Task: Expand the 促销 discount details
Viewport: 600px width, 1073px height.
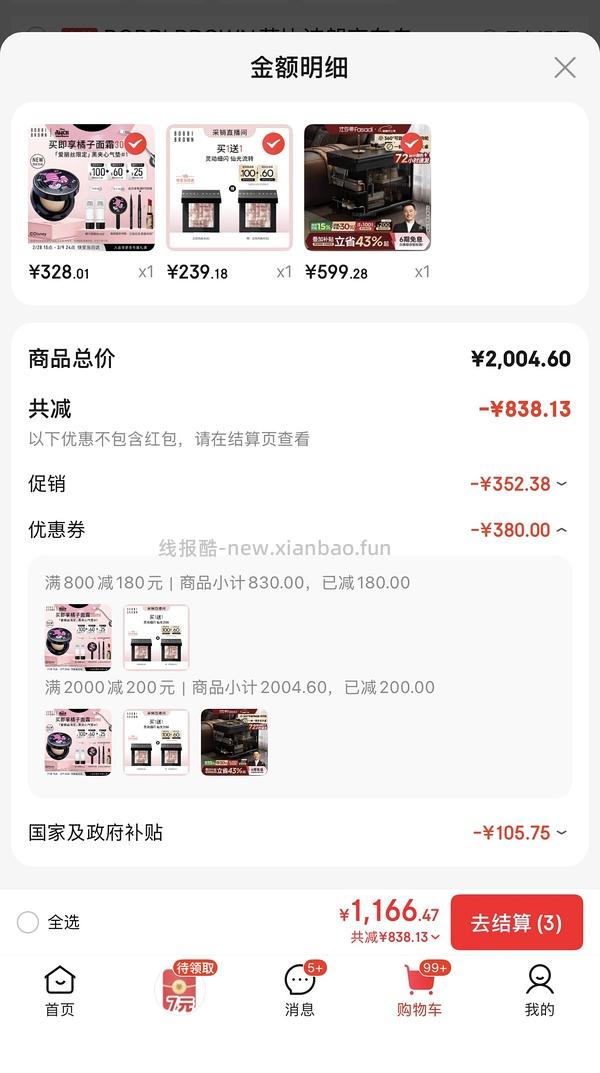Action: [x=518, y=484]
